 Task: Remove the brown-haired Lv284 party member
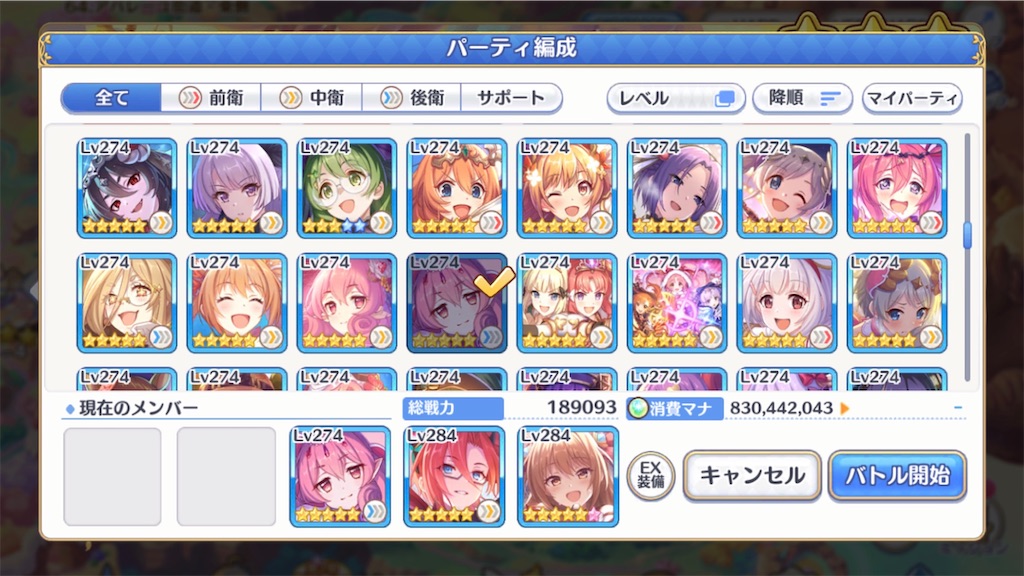point(567,476)
